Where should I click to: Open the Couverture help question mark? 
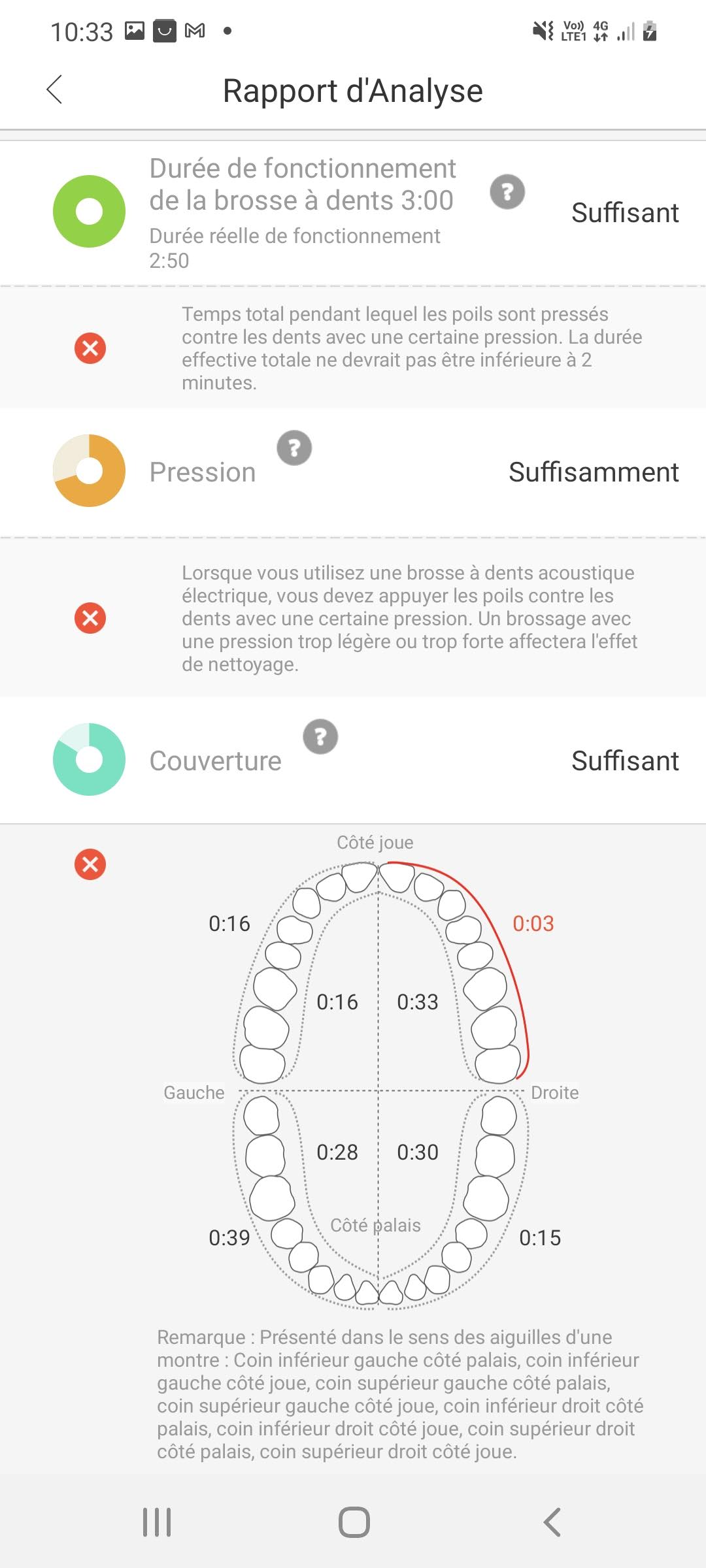[320, 737]
